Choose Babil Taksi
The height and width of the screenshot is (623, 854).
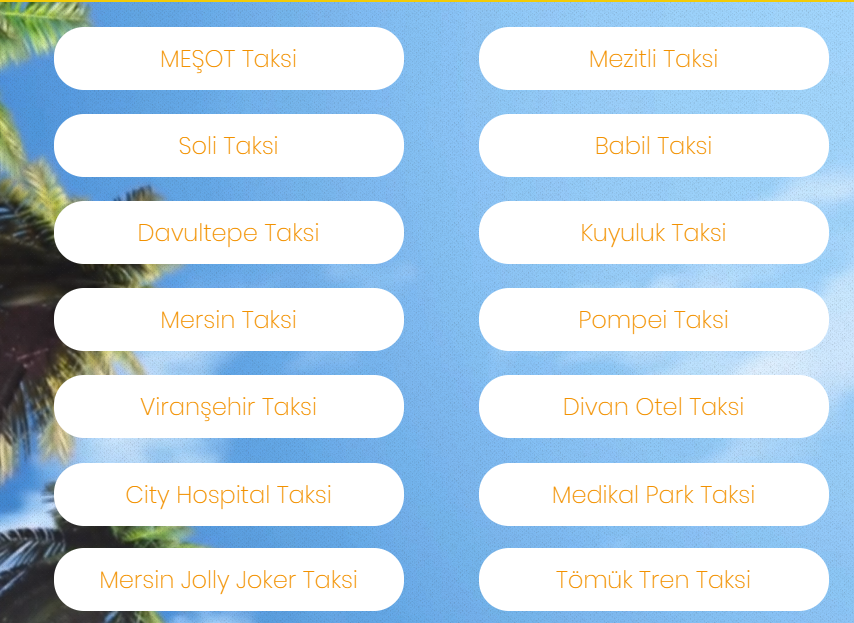(x=653, y=146)
